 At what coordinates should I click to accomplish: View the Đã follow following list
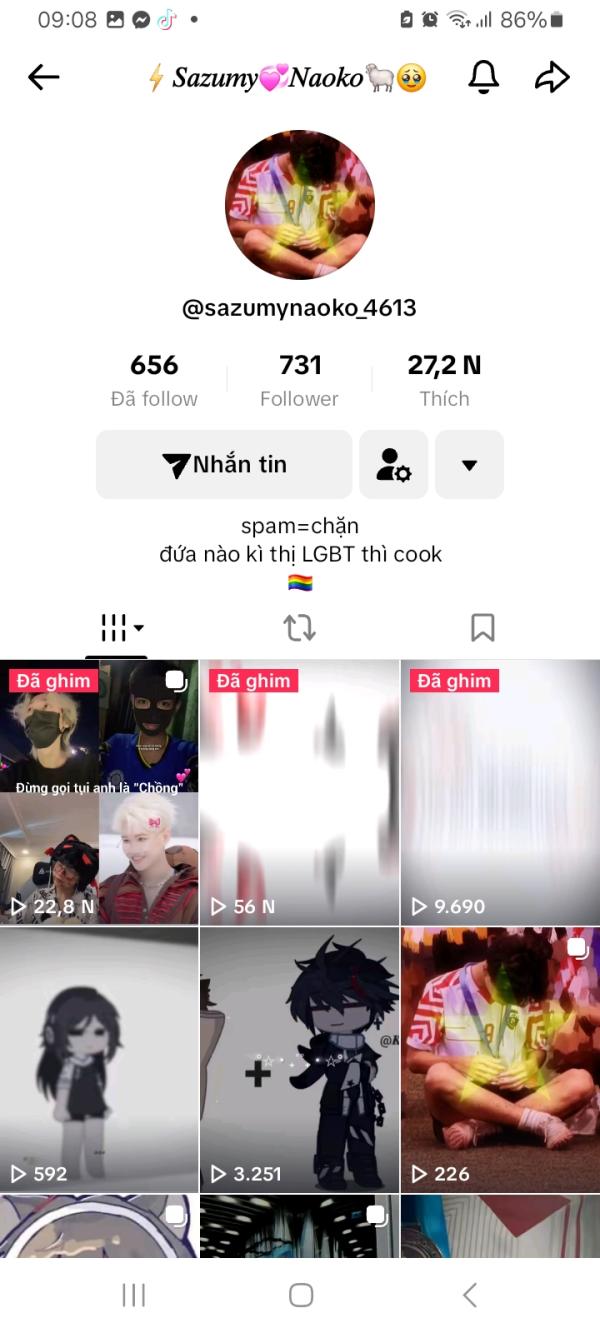coord(154,380)
